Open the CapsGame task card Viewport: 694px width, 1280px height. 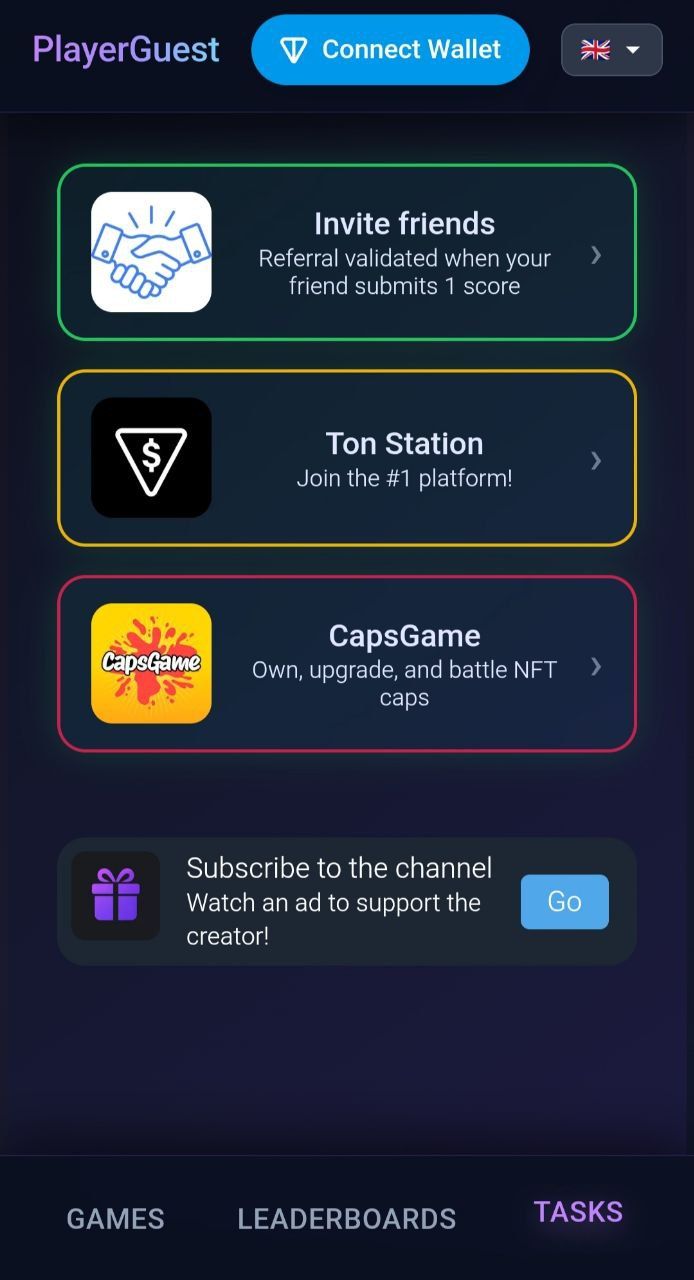pyautogui.click(x=347, y=664)
